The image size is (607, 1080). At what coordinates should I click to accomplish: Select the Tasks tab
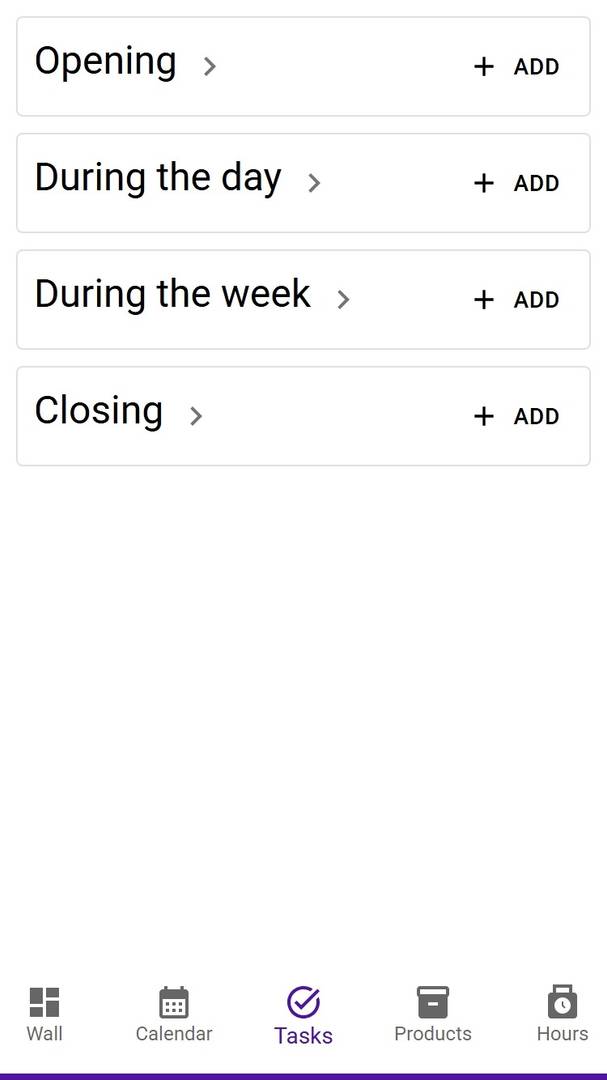coord(303,1014)
